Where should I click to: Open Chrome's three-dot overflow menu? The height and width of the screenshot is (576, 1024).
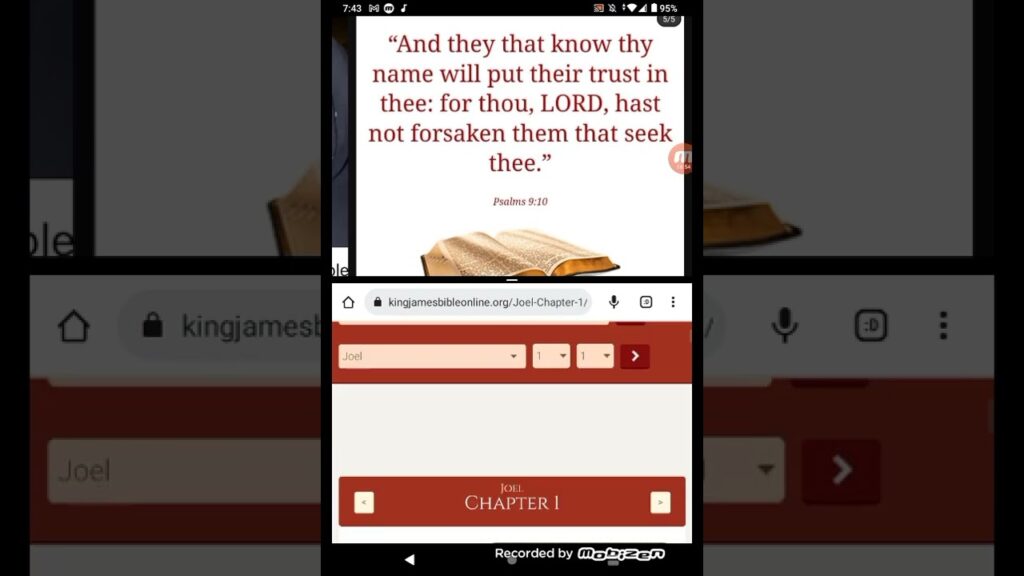pos(673,302)
